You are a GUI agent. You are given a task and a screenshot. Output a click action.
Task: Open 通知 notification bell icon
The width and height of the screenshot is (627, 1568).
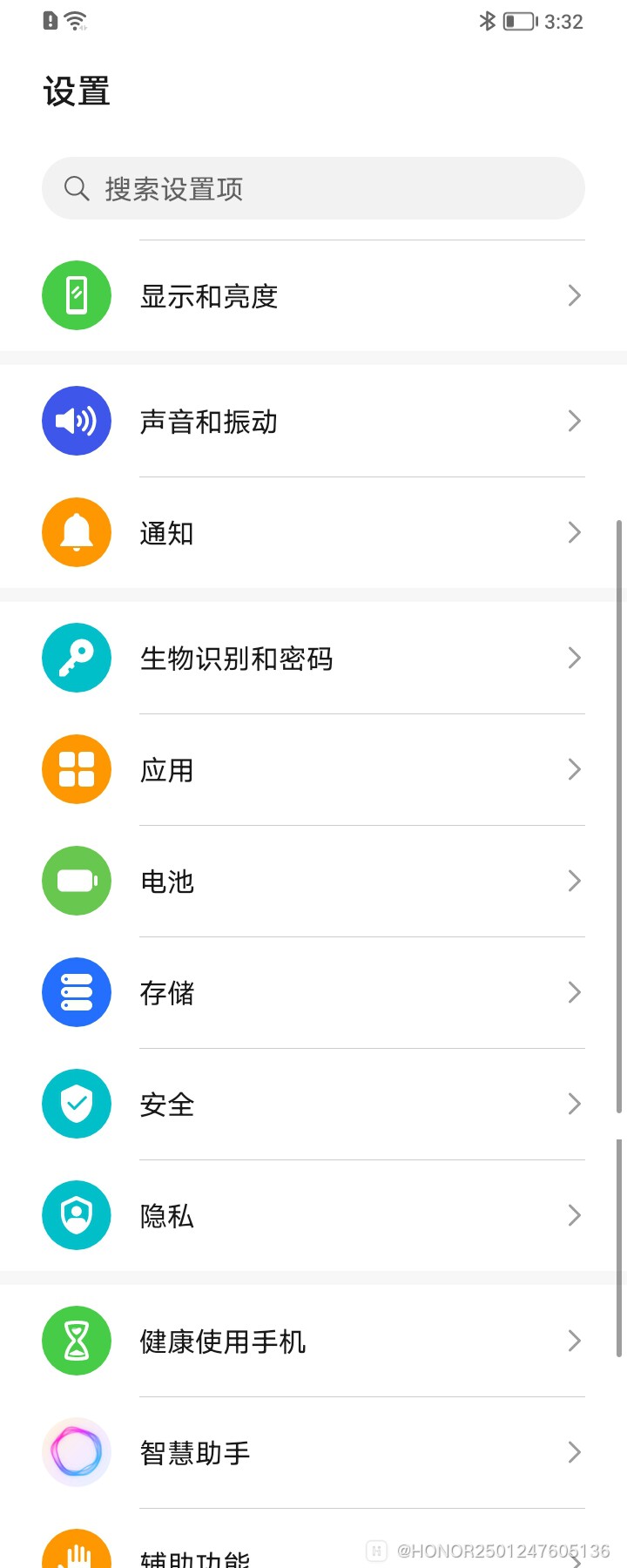pyautogui.click(x=77, y=532)
